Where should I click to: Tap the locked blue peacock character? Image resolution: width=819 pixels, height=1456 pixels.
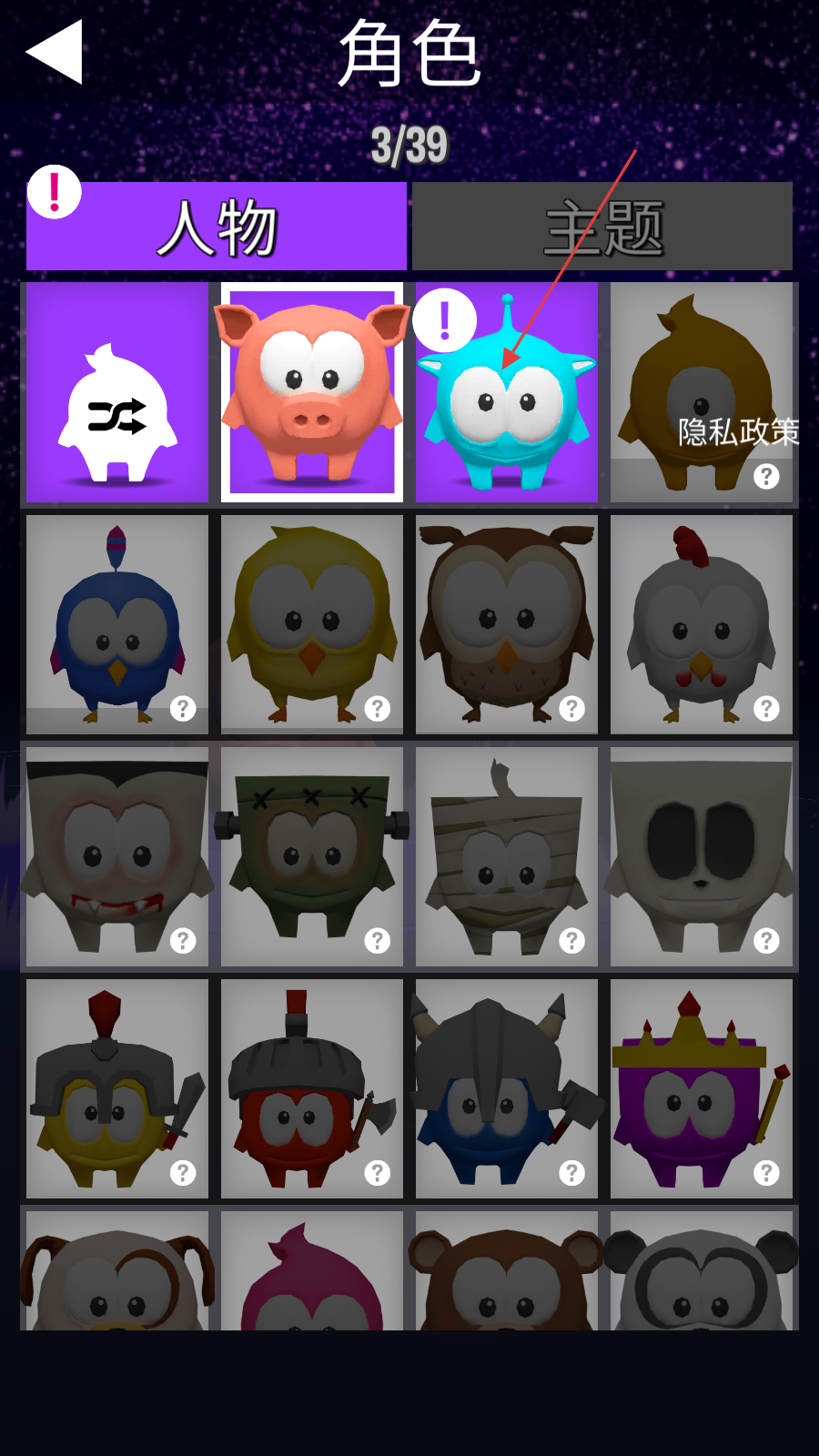click(x=117, y=624)
